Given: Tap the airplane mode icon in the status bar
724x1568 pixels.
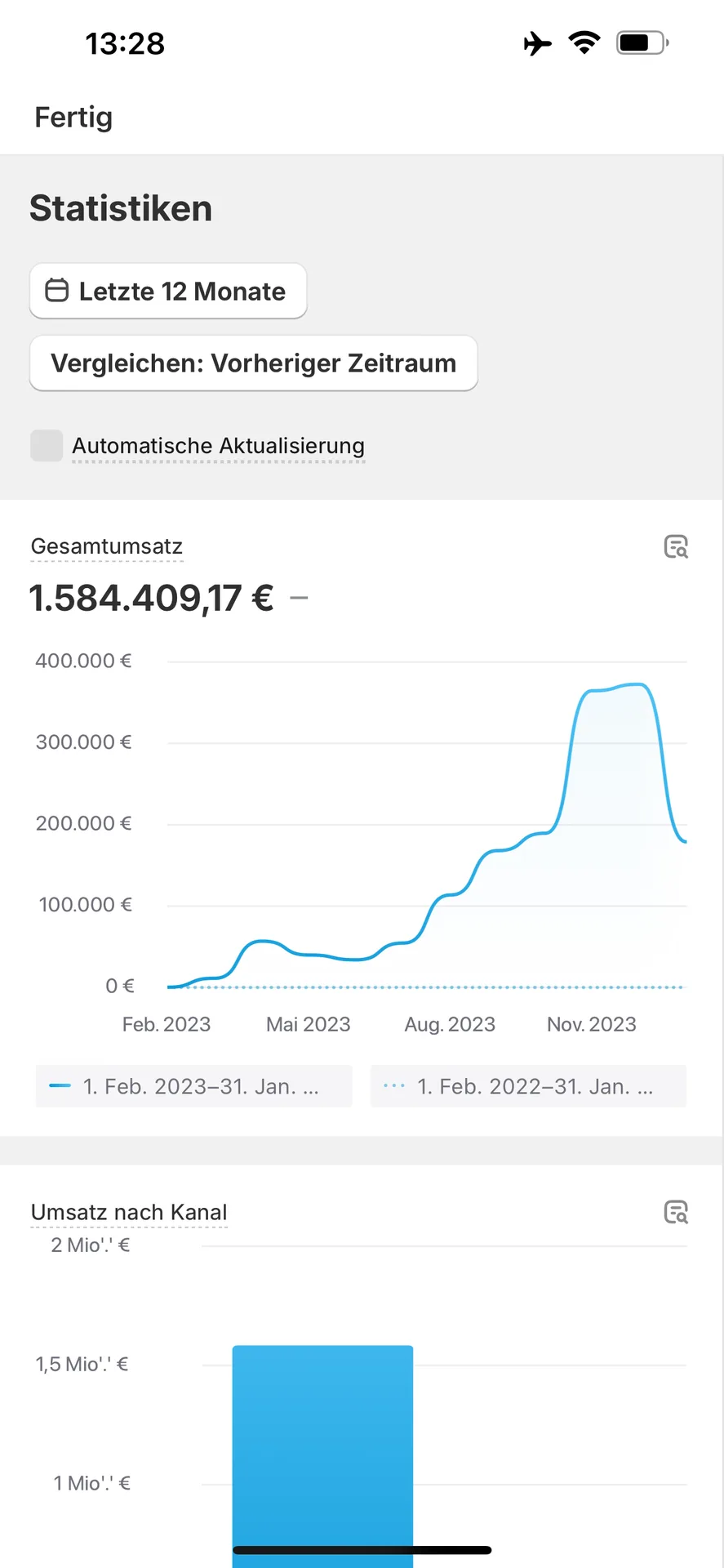Looking at the screenshot, I should click(x=537, y=43).
